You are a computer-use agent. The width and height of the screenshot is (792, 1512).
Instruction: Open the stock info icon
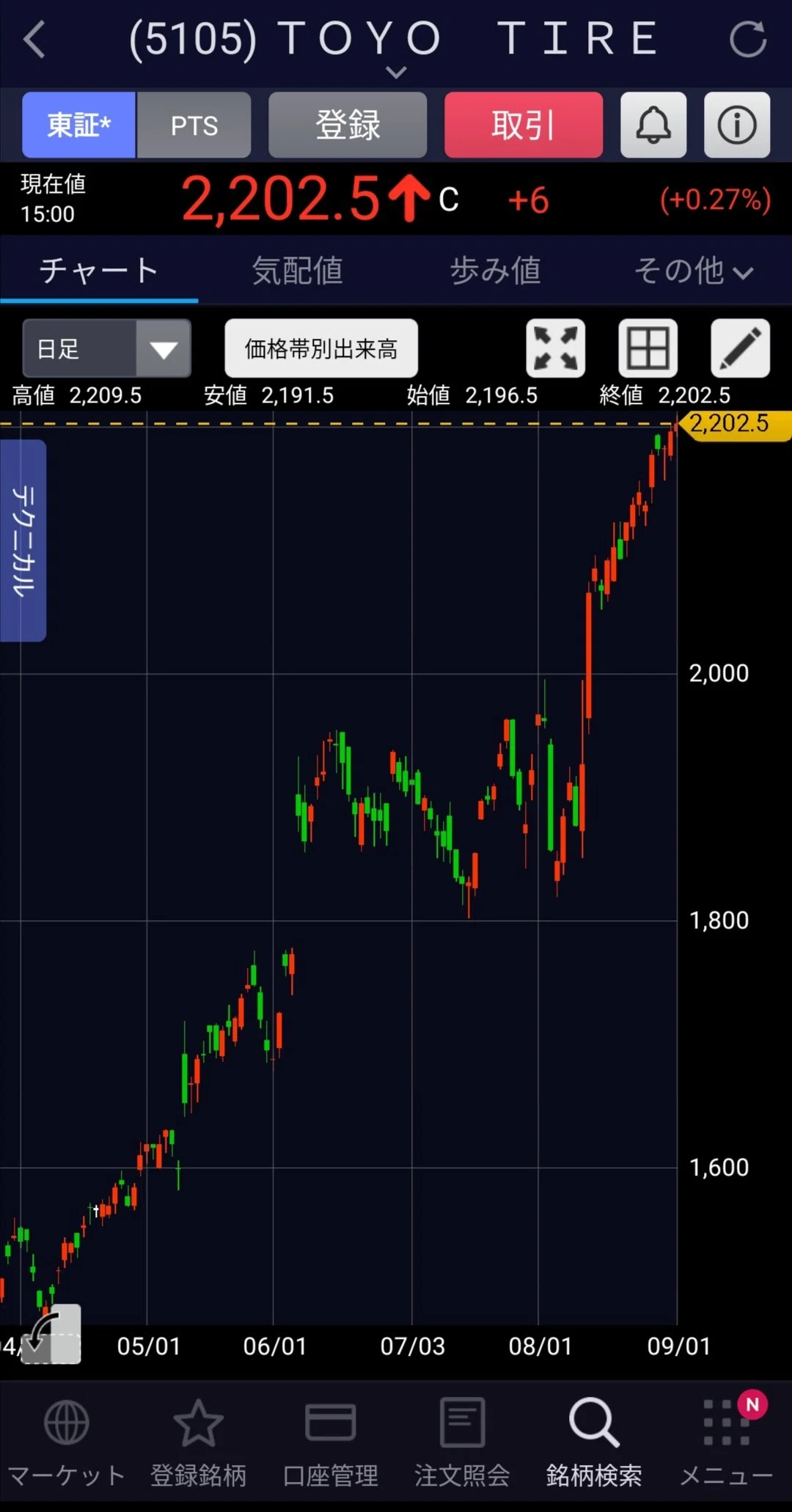pos(737,125)
